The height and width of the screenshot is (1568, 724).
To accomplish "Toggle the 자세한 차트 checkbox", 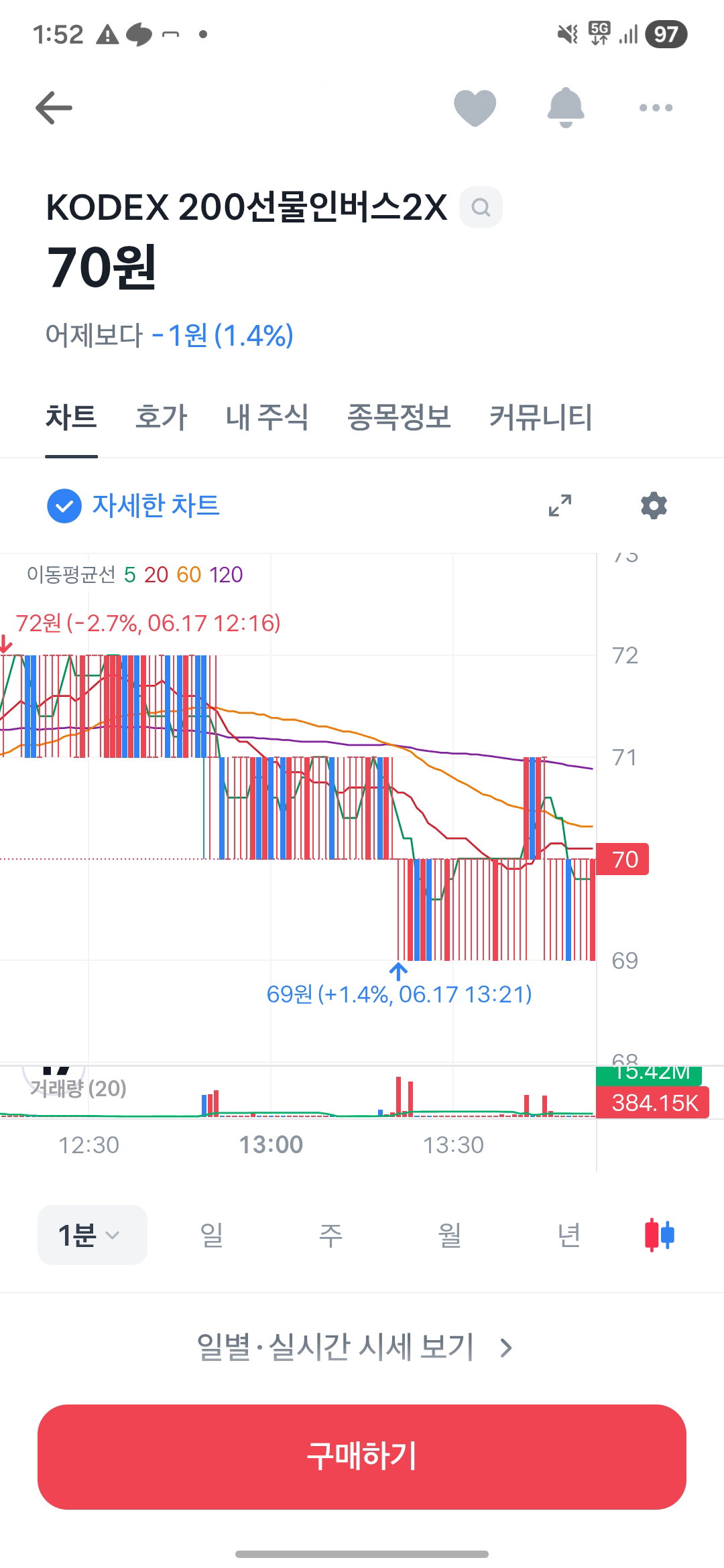I will tap(64, 506).
